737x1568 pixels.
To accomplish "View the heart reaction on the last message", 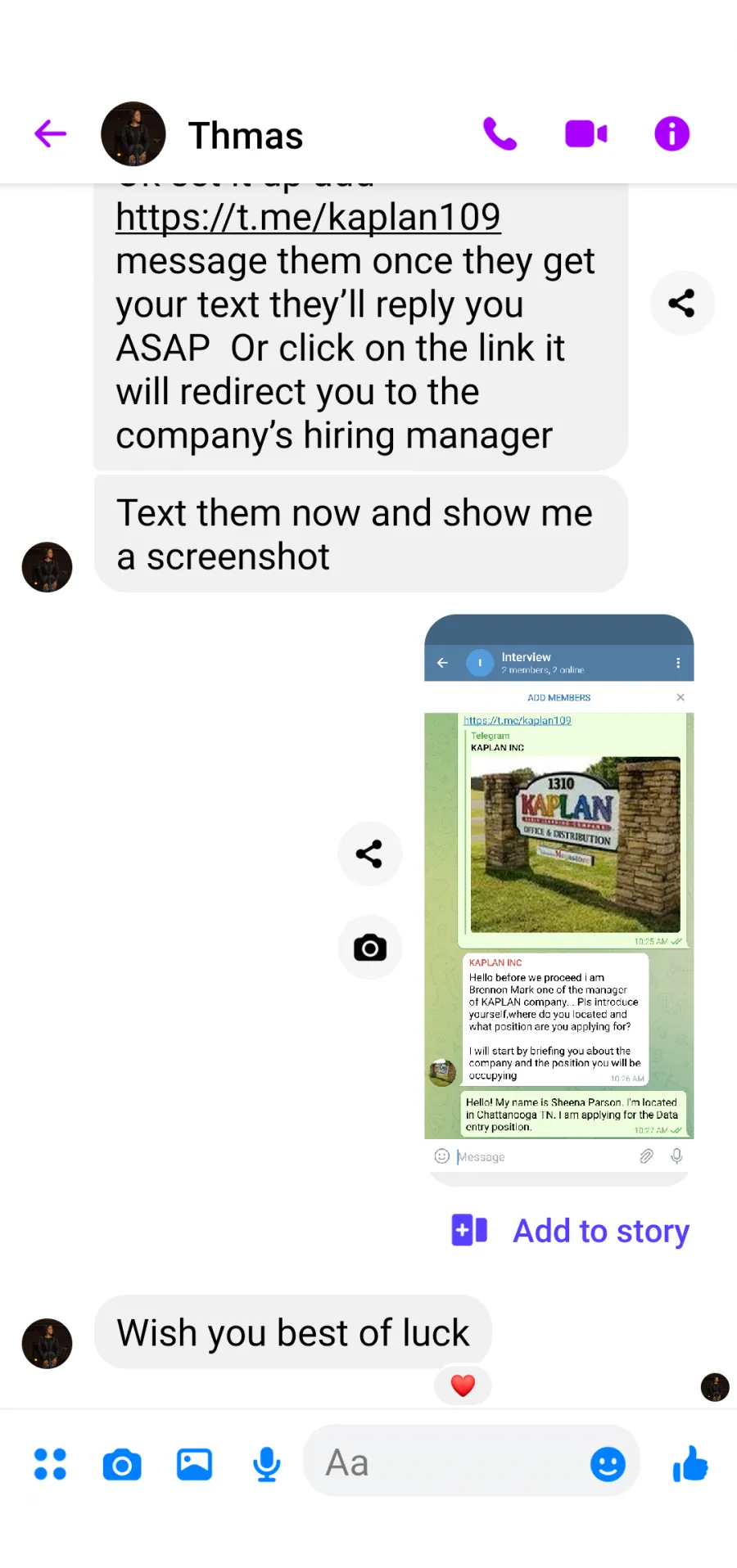I will point(463,1385).
